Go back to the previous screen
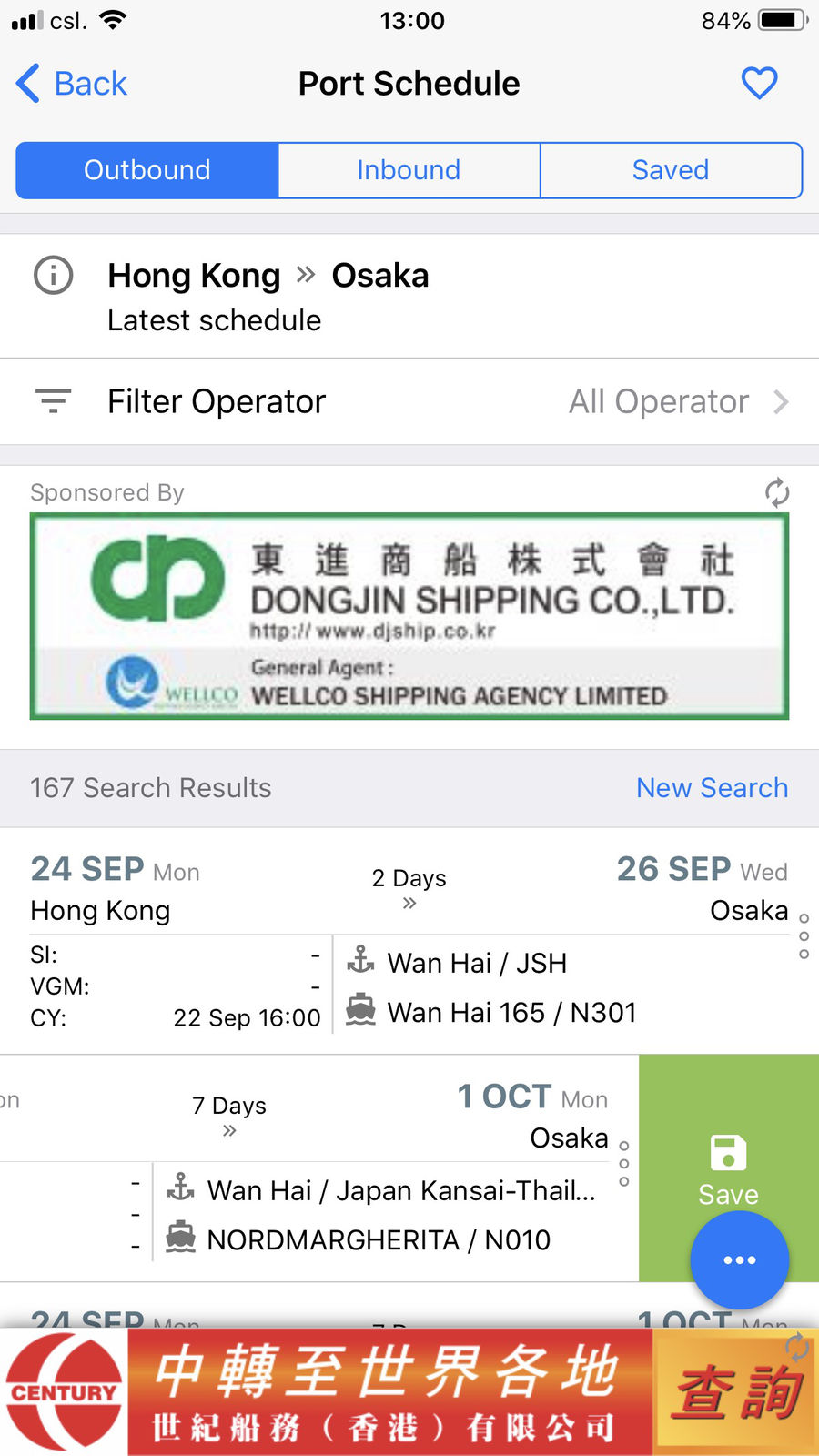 click(72, 84)
